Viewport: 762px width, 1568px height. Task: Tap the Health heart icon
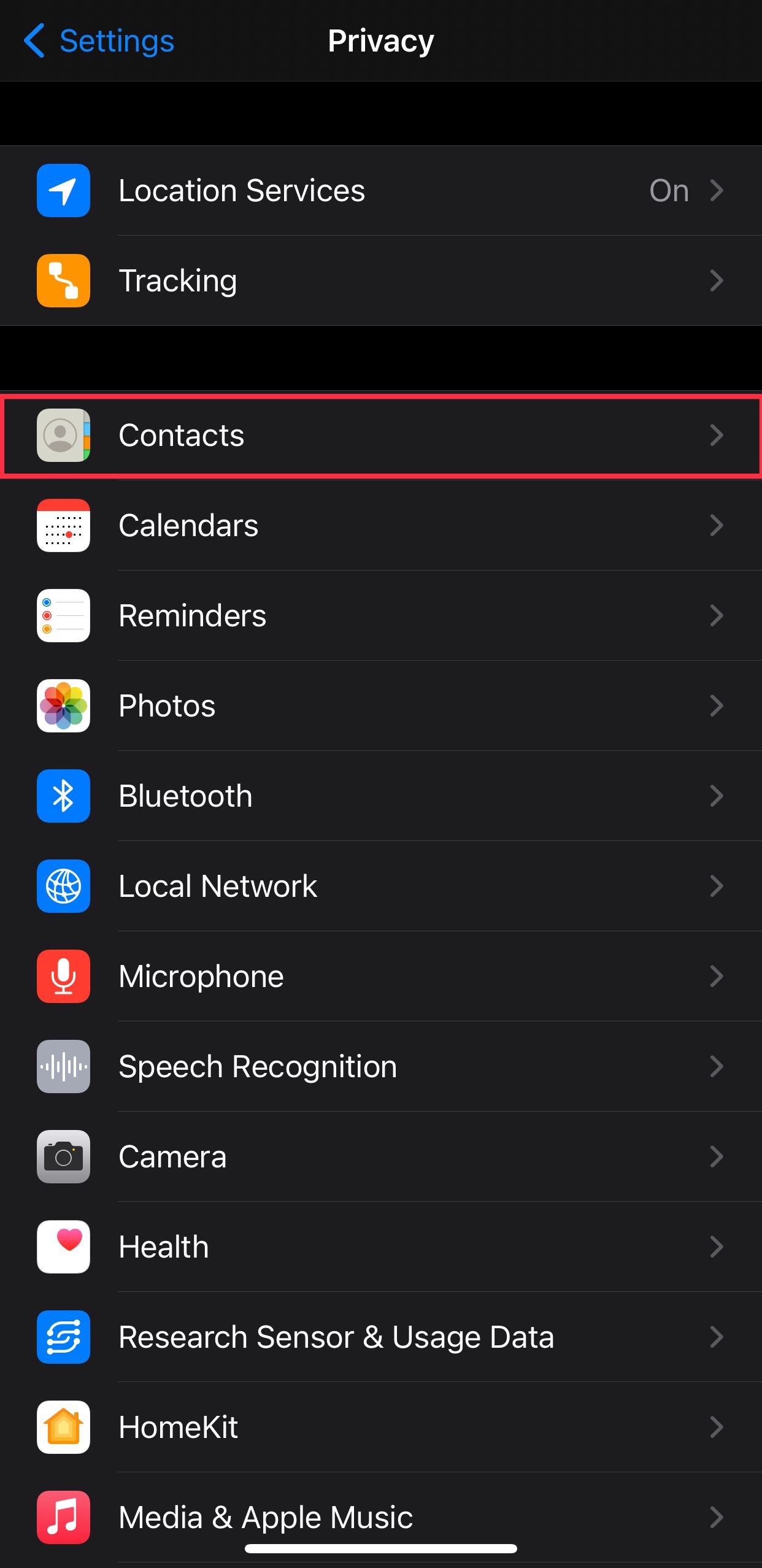[63, 1247]
